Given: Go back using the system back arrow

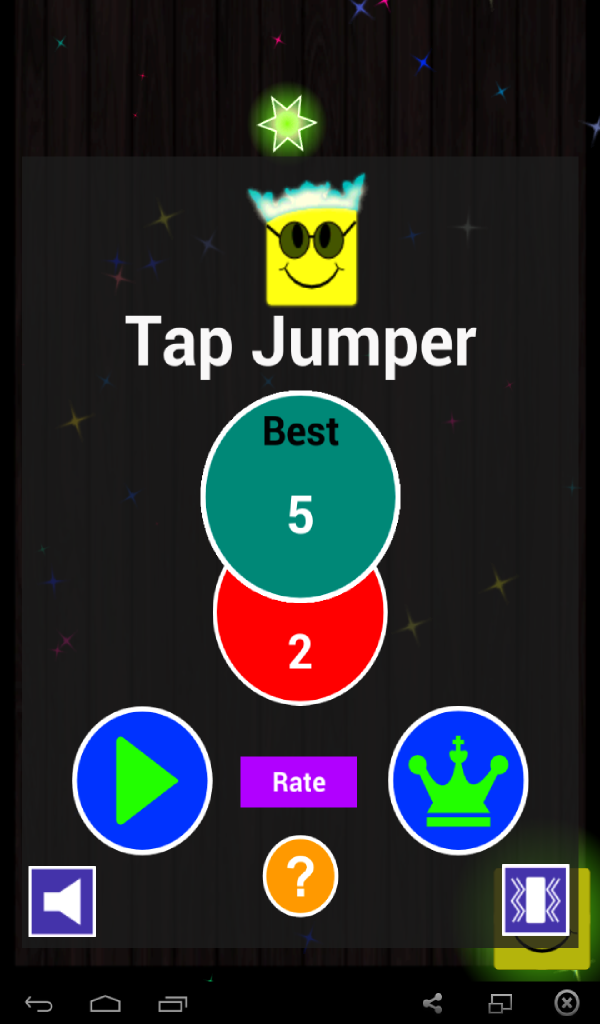Looking at the screenshot, I should pos(39,1002).
